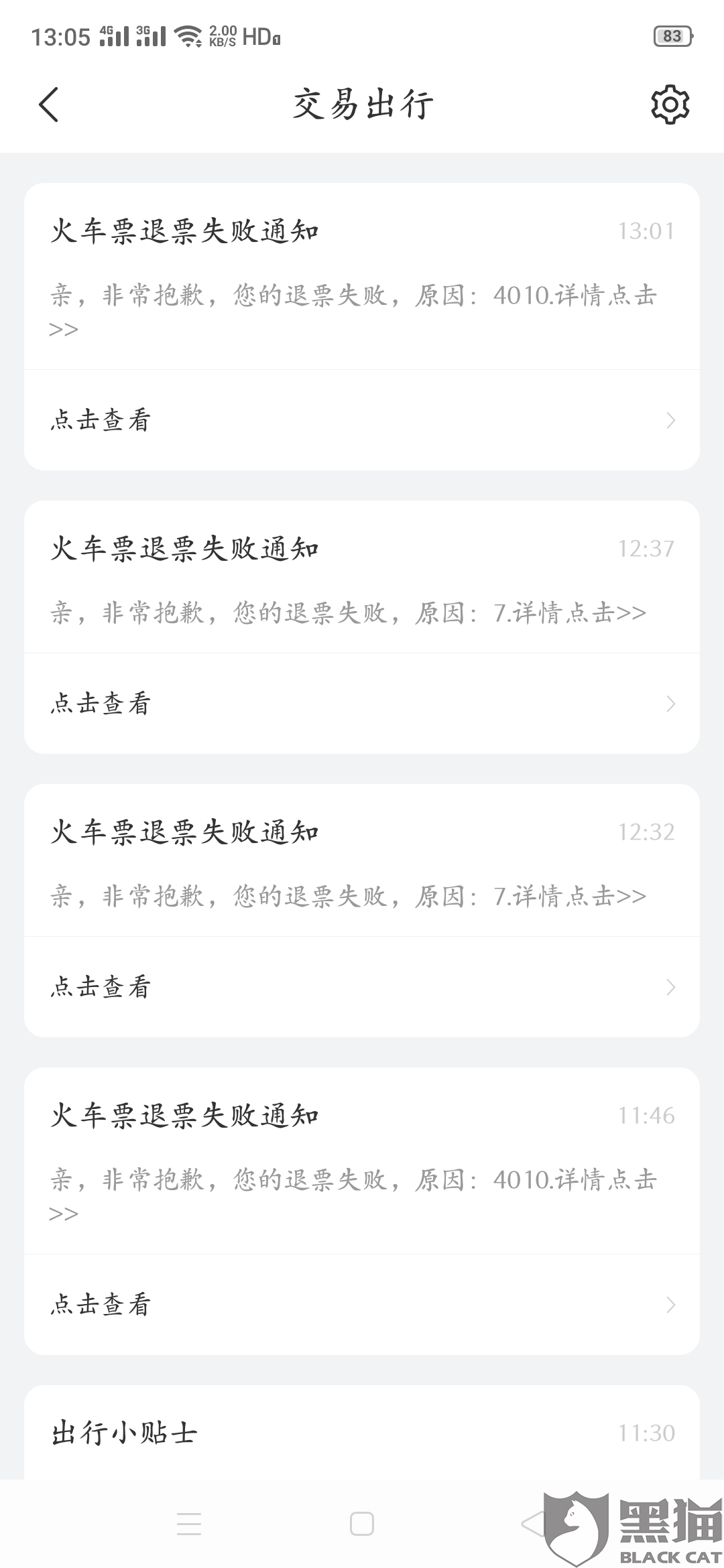Viewport: 724px width, 1568px height.
Task: Open the system recent apps menu
Action: (189, 1524)
